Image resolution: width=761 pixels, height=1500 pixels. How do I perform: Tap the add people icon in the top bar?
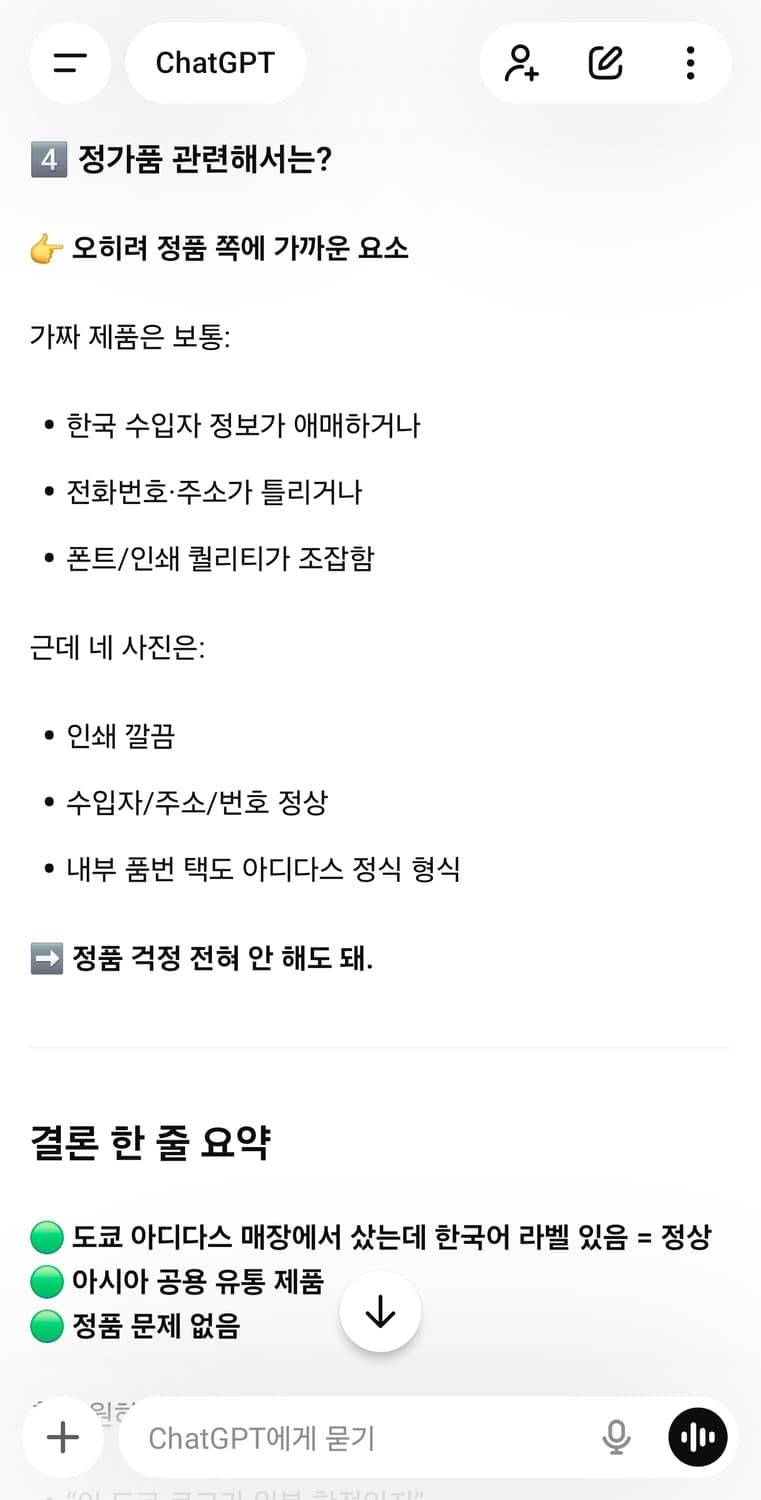[521, 62]
